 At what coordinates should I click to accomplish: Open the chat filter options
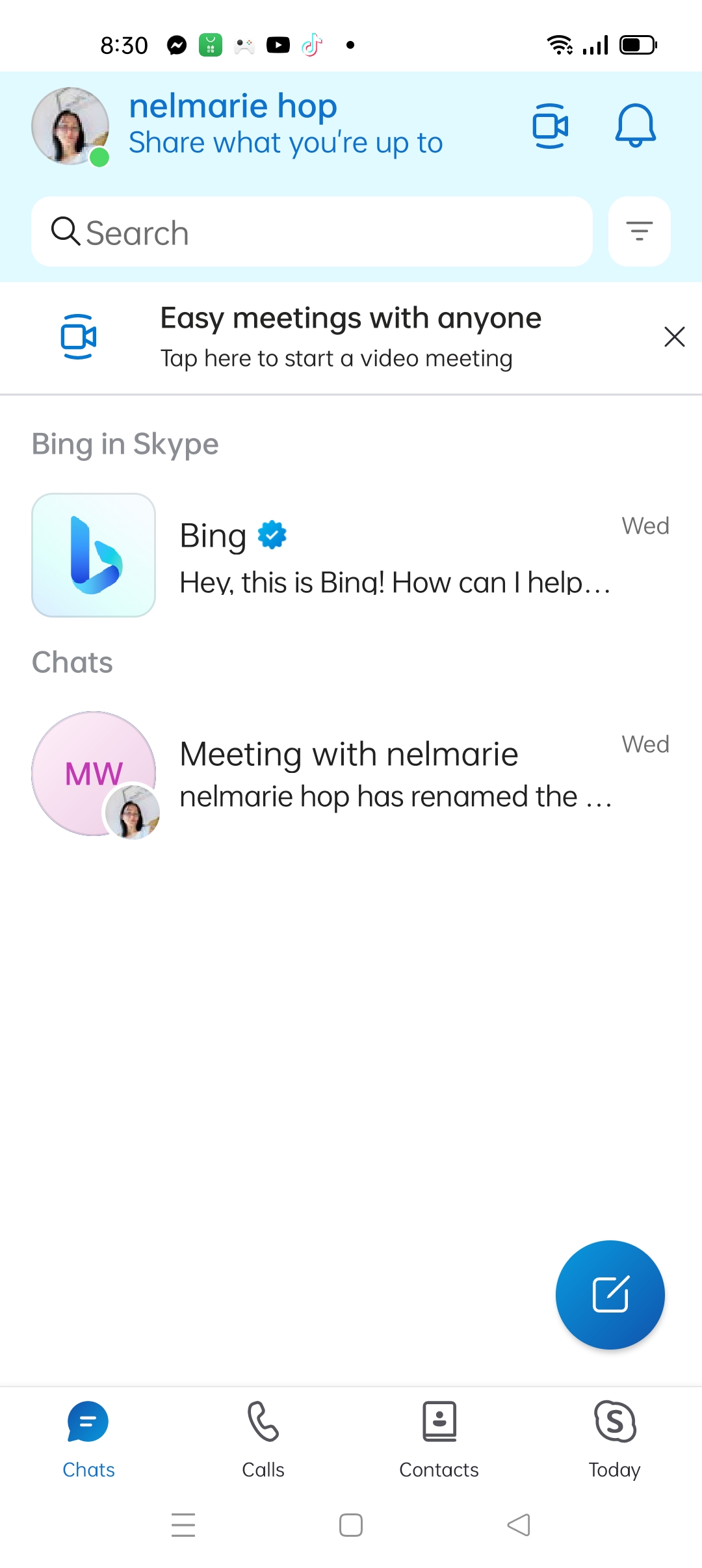tap(639, 231)
